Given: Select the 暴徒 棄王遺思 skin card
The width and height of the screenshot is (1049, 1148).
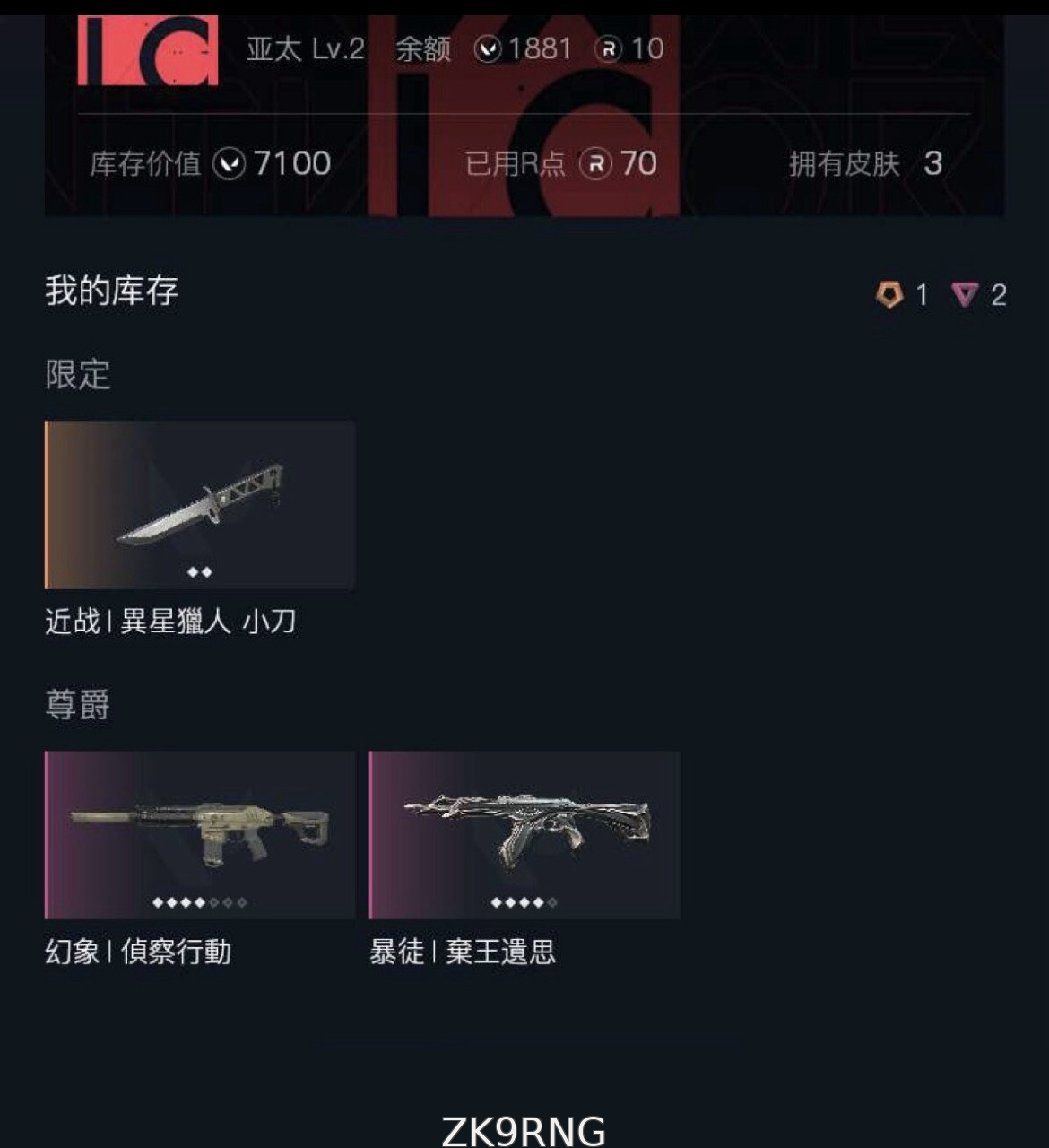Looking at the screenshot, I should (524, 834).
